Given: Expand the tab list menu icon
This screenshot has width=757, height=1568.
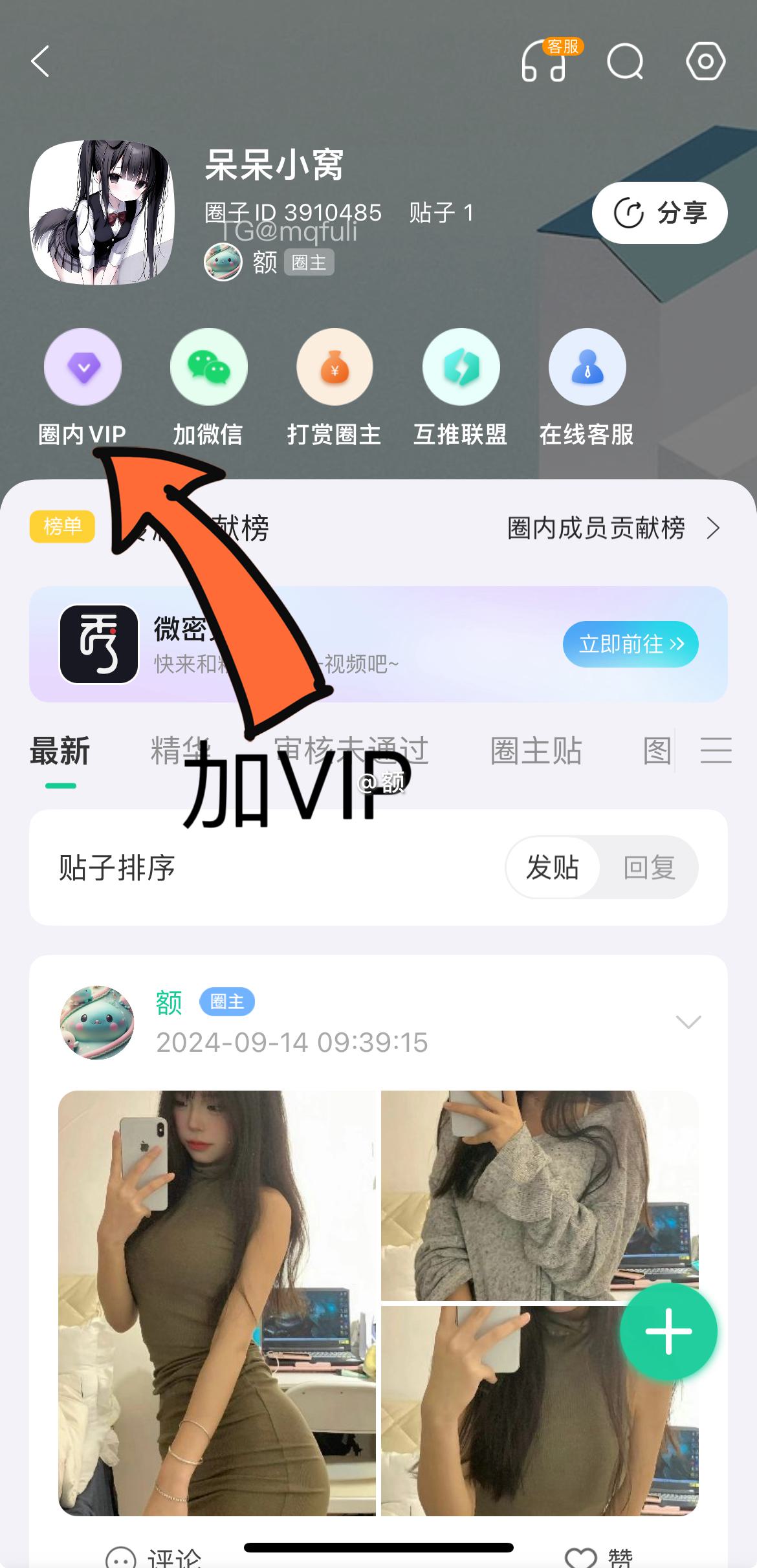Looking at the screenshot, I should pyautogui.click(x=716, y=750).
